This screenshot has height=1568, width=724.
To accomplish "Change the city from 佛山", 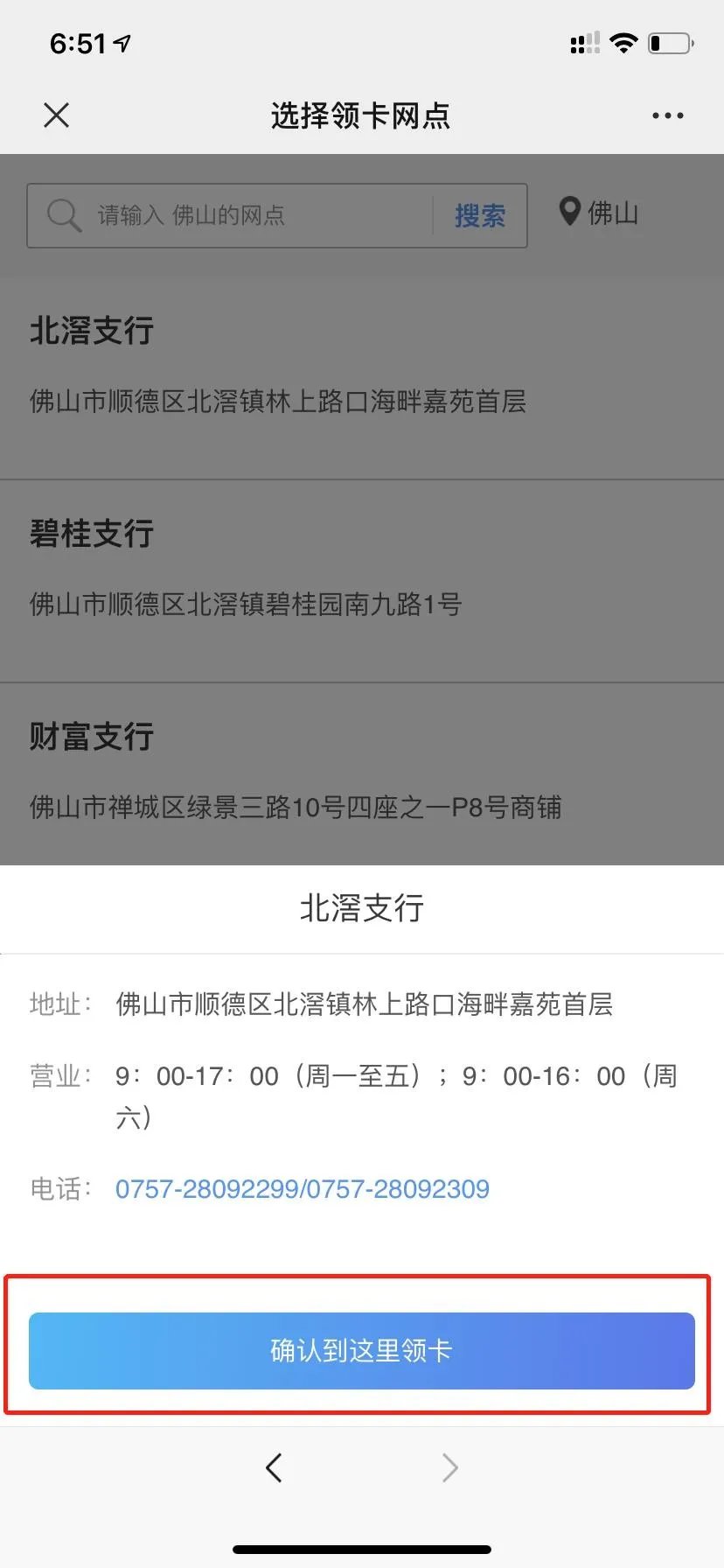I will pos(600,213).
